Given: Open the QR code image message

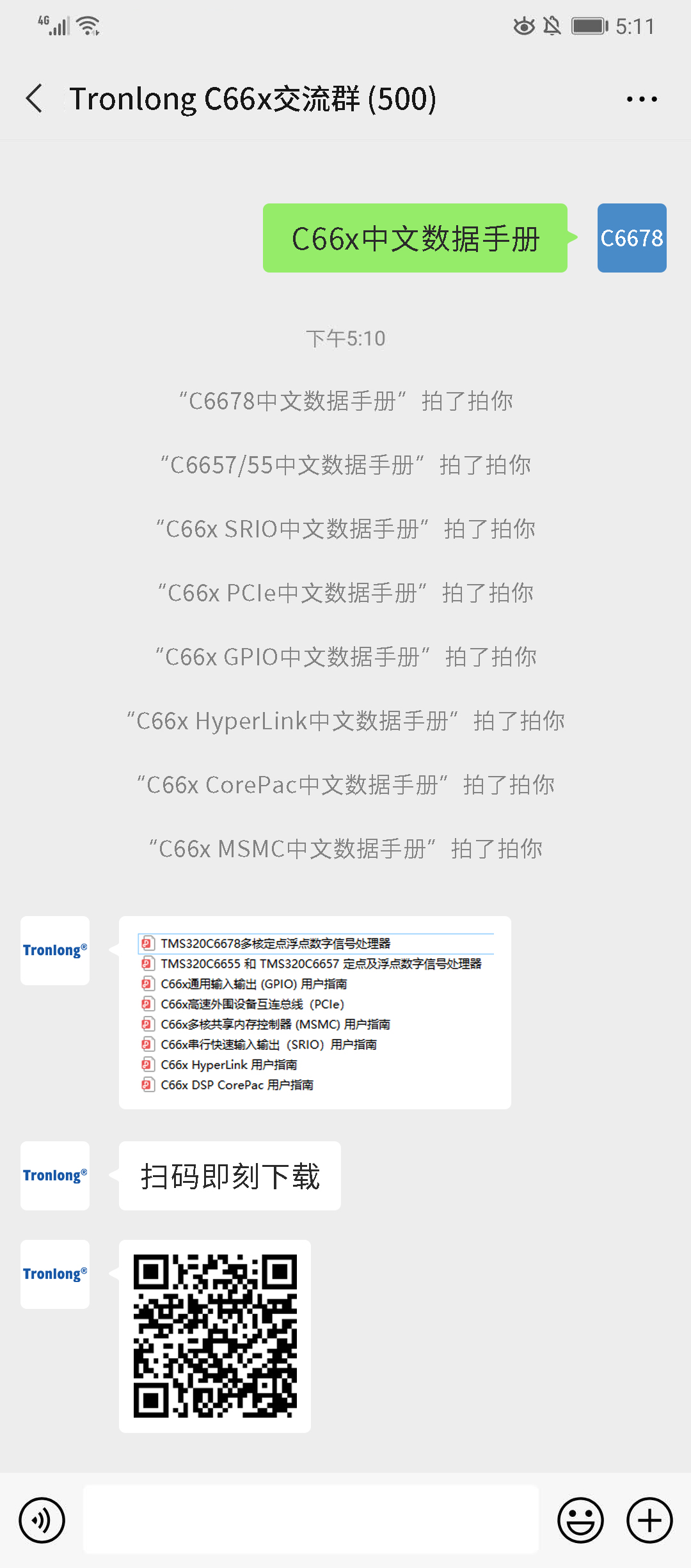Looking at the screenshot, I should (215, 1336).
